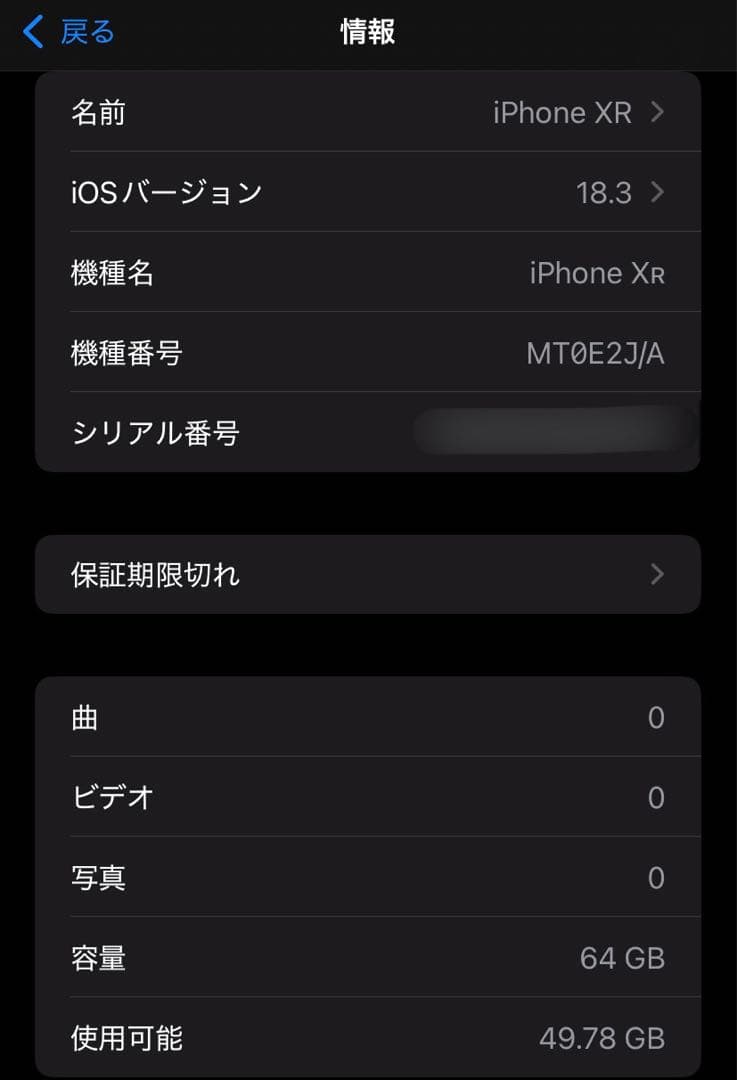Select the 容量 64 GB row
Image resolution: width=737 pixels, height=1080 pixels.
click(368, 958)
